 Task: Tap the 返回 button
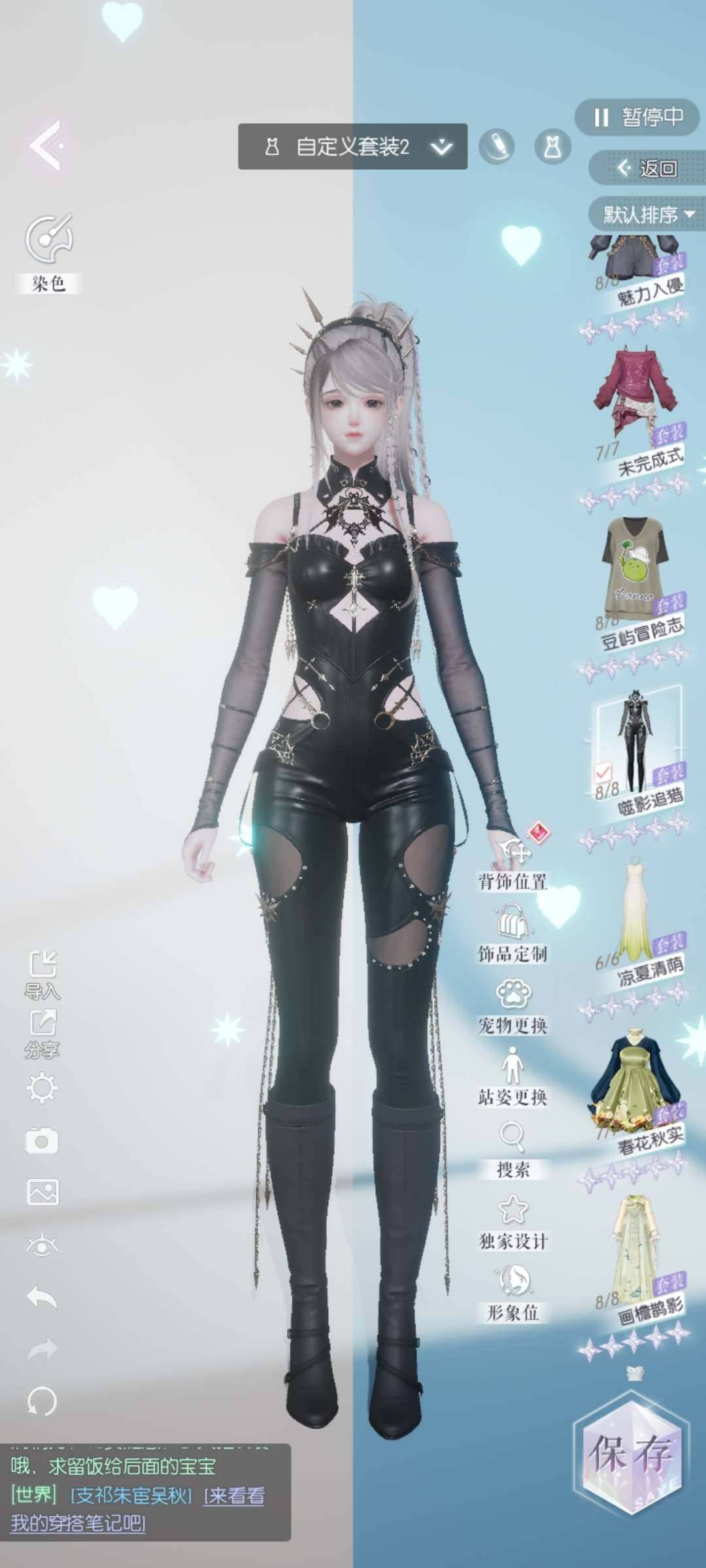click(x=647, y=169)
